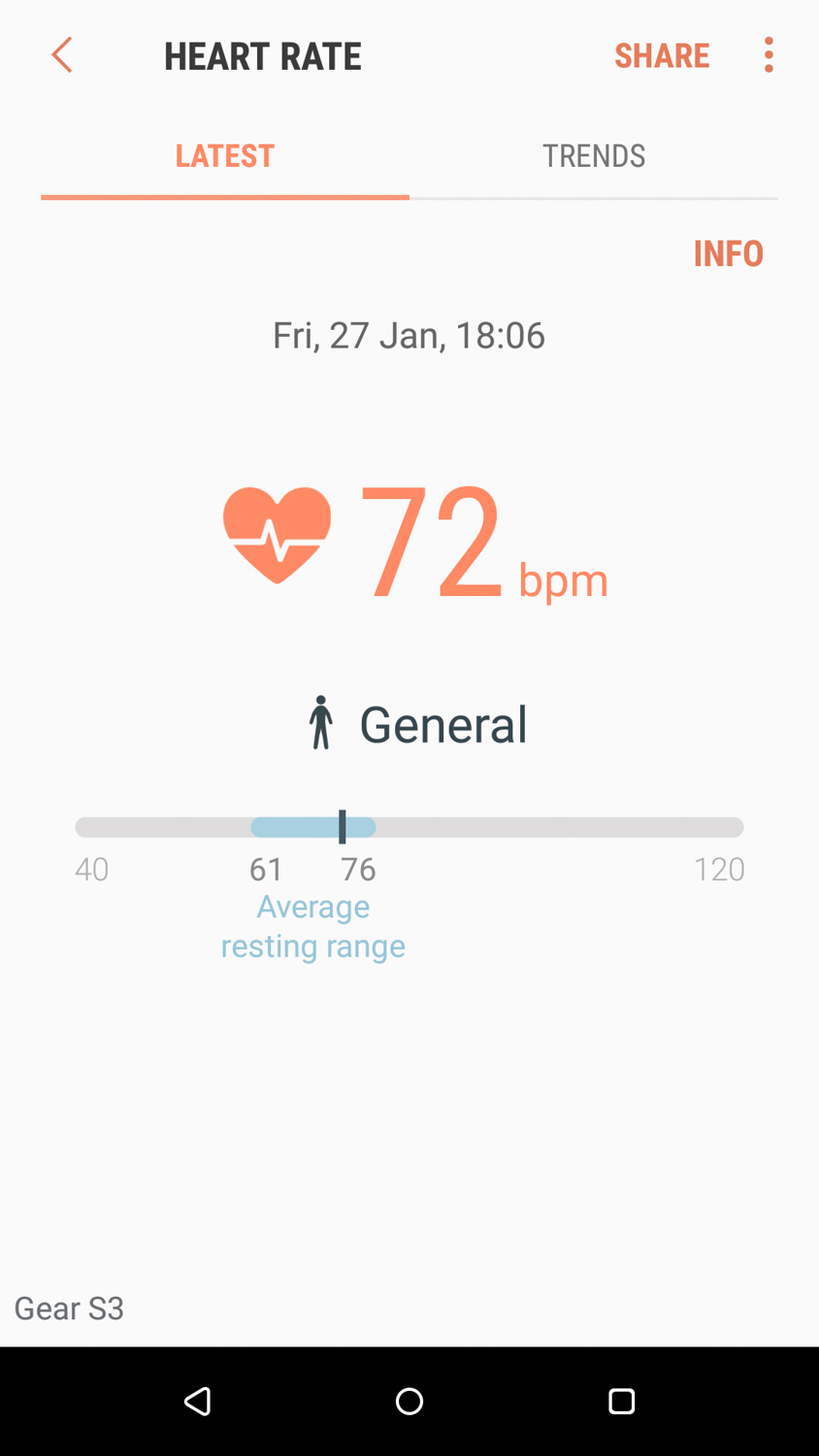Select the Latest tab
Screen dimensions: 819x1456
tap(225, 156)
